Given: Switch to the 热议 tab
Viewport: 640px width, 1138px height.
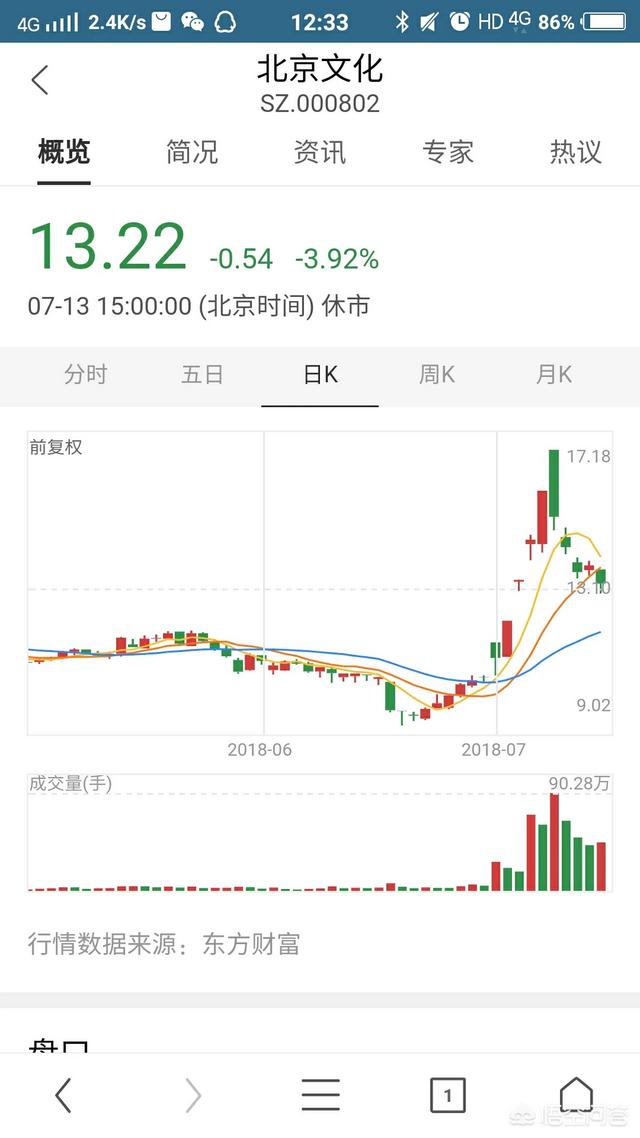Looking at the screenshot, I should 575,152.
